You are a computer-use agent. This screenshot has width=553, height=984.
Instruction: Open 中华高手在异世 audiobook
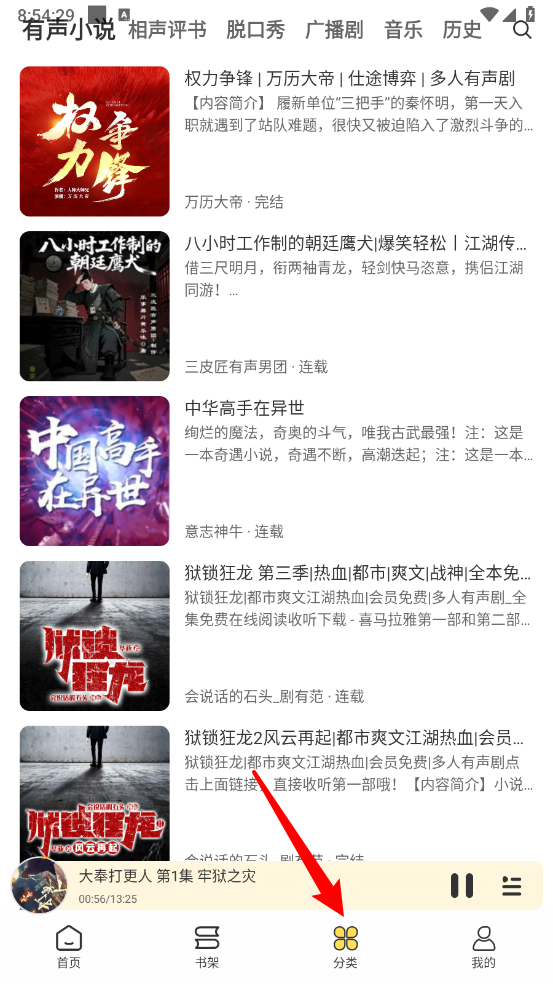(276, 471)
